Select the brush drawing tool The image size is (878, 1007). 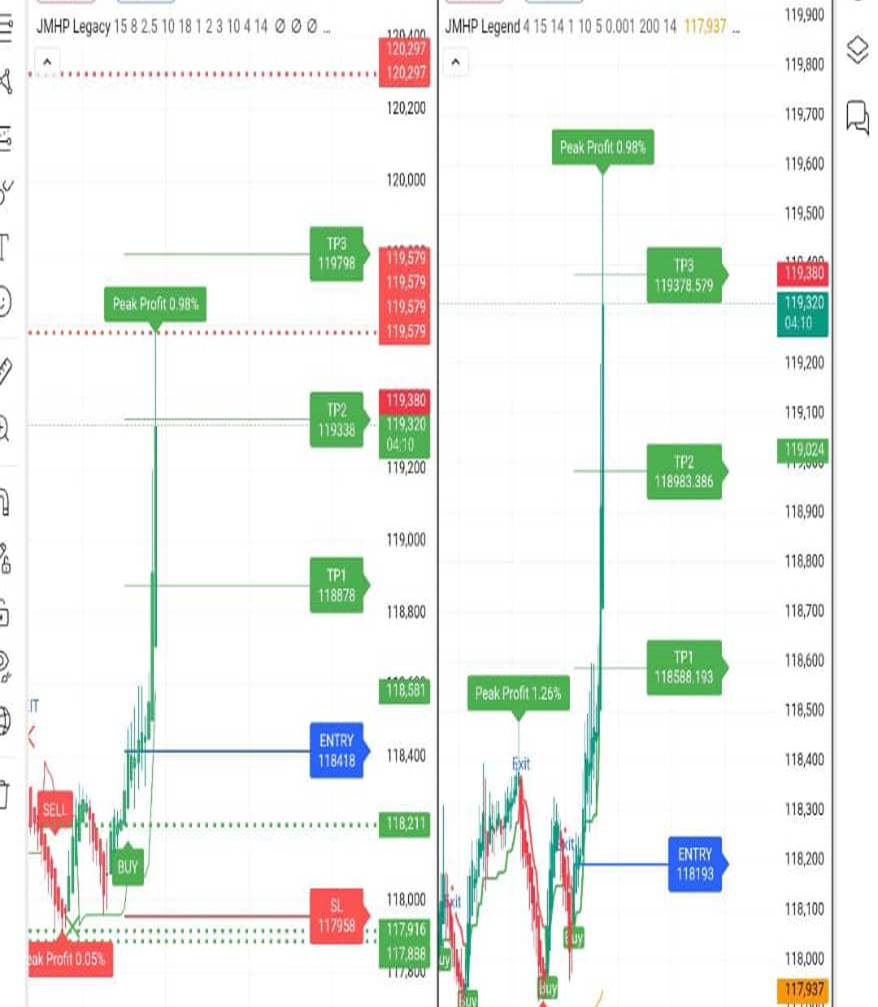pos(5,191)
